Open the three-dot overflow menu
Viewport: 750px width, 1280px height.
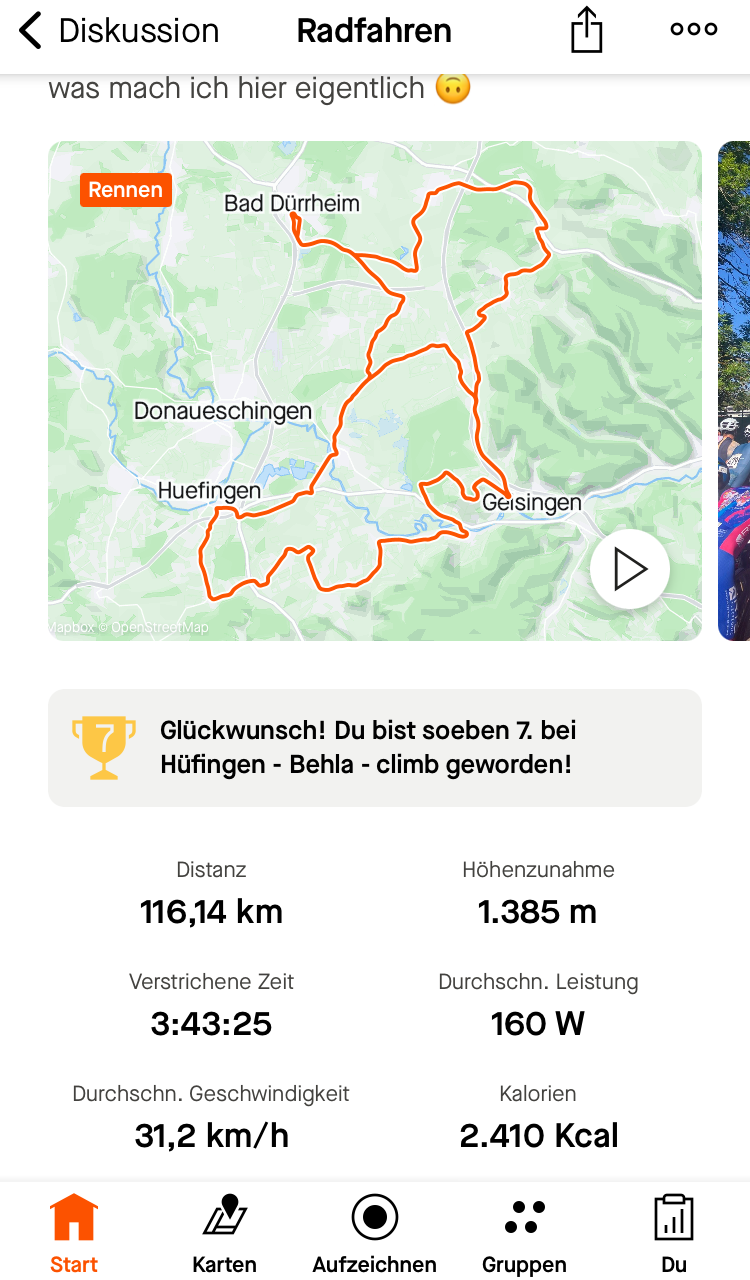click(694, 30)
